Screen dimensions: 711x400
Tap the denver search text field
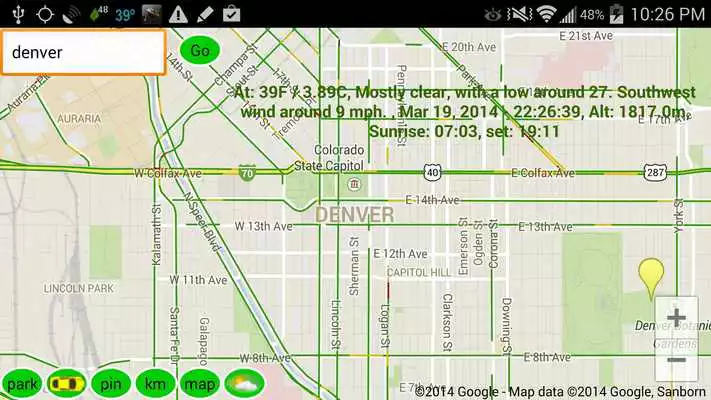83,52
